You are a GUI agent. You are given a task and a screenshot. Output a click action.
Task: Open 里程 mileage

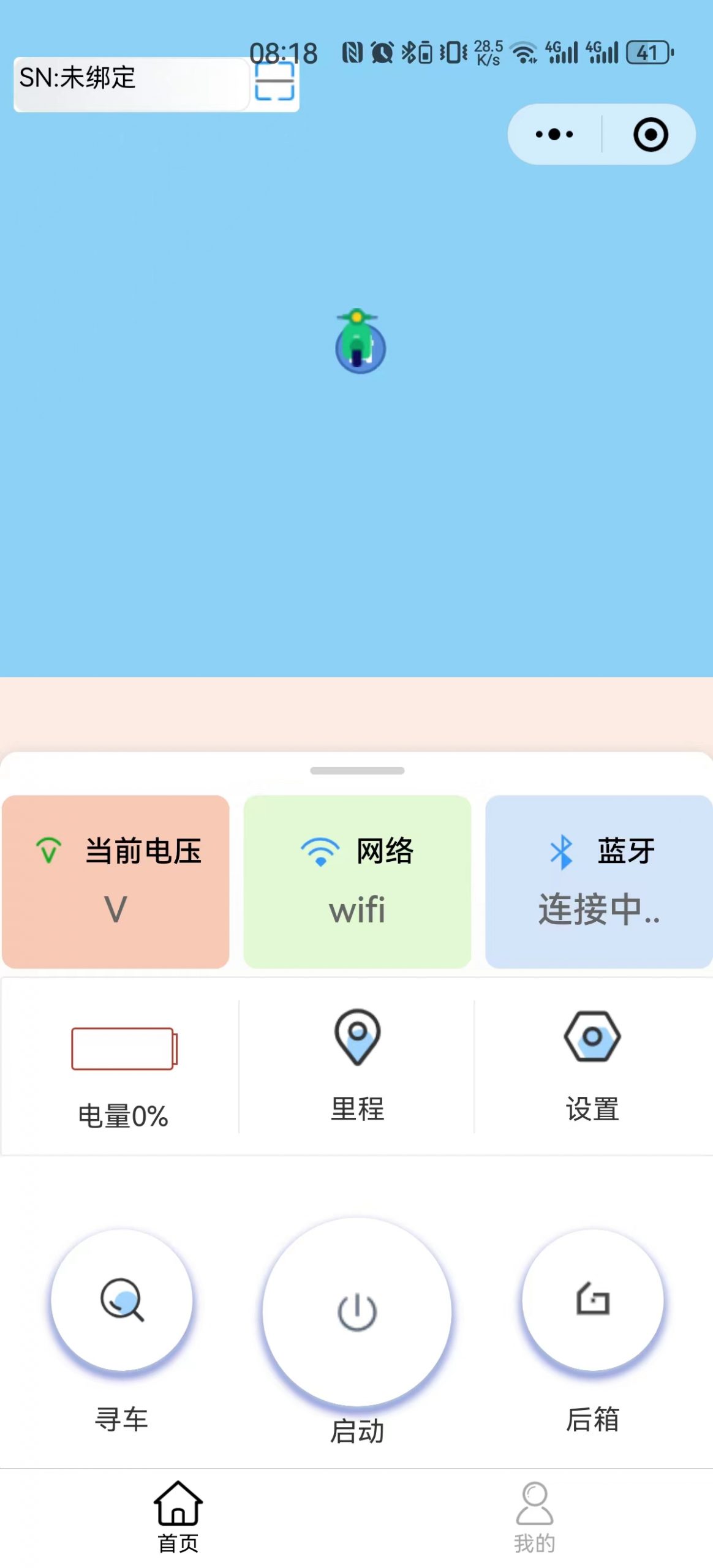point(357,1066)
